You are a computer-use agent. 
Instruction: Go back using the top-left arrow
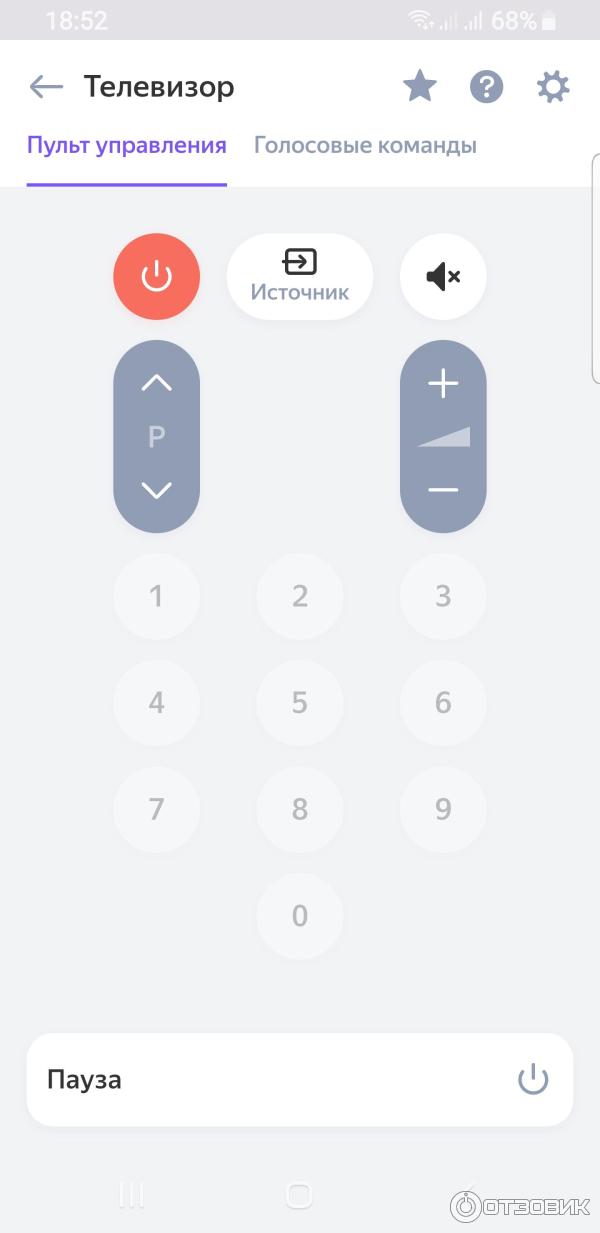pos(46,87)
